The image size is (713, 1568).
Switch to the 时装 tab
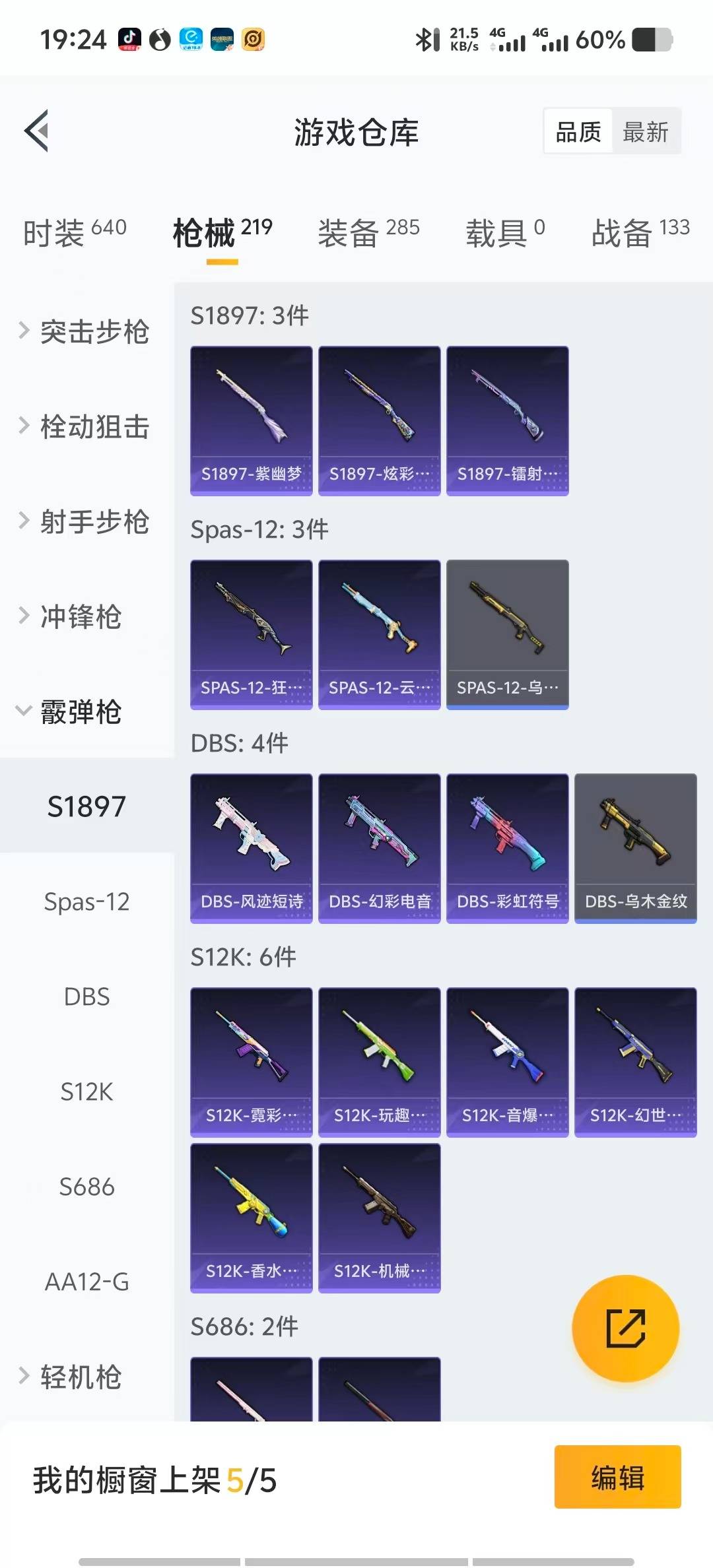pos(74,232)
